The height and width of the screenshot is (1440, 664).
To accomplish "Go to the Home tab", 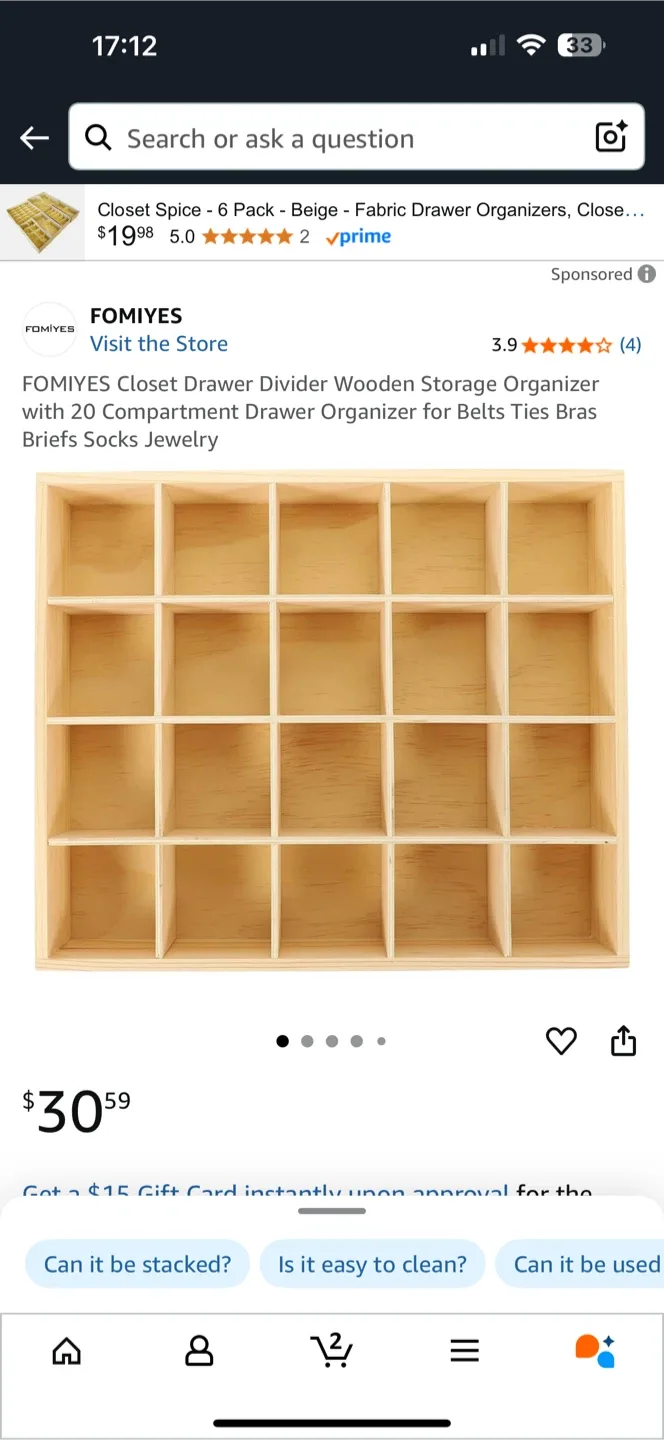I will click(66, 1352).
